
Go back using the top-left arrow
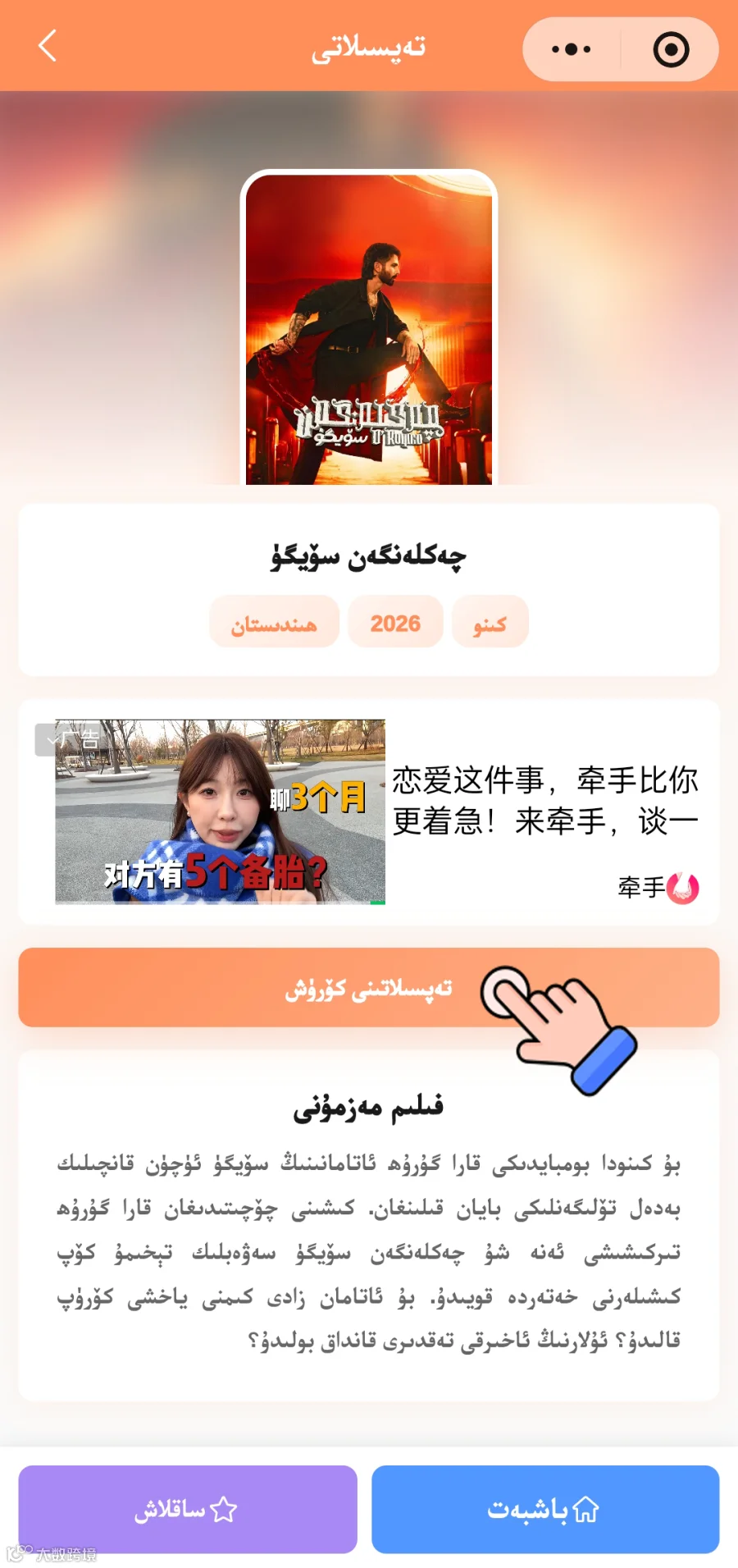[48, 47]
